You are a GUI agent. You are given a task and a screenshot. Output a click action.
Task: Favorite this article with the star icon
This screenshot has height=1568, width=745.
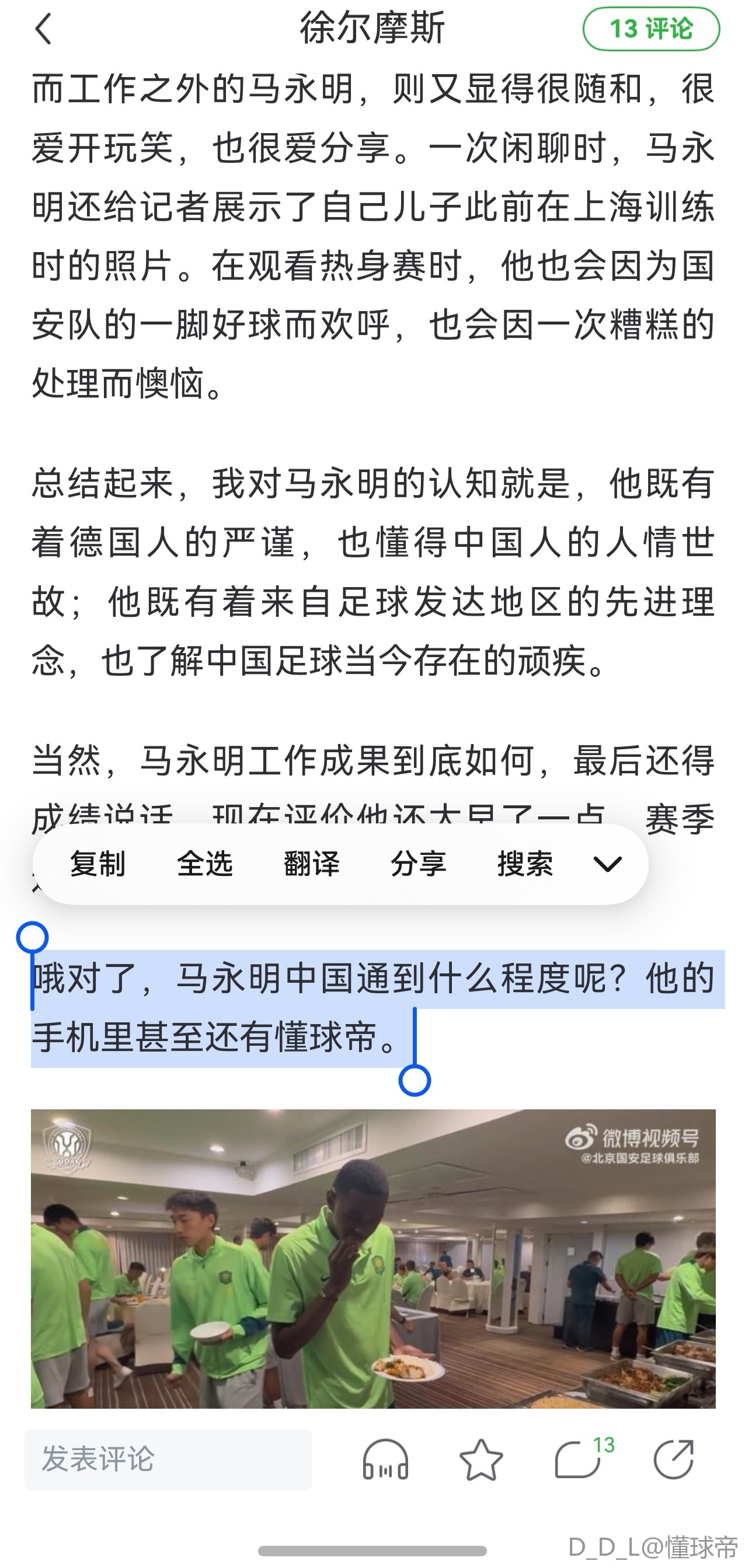pyautogui.click(x=481, y=1459)
